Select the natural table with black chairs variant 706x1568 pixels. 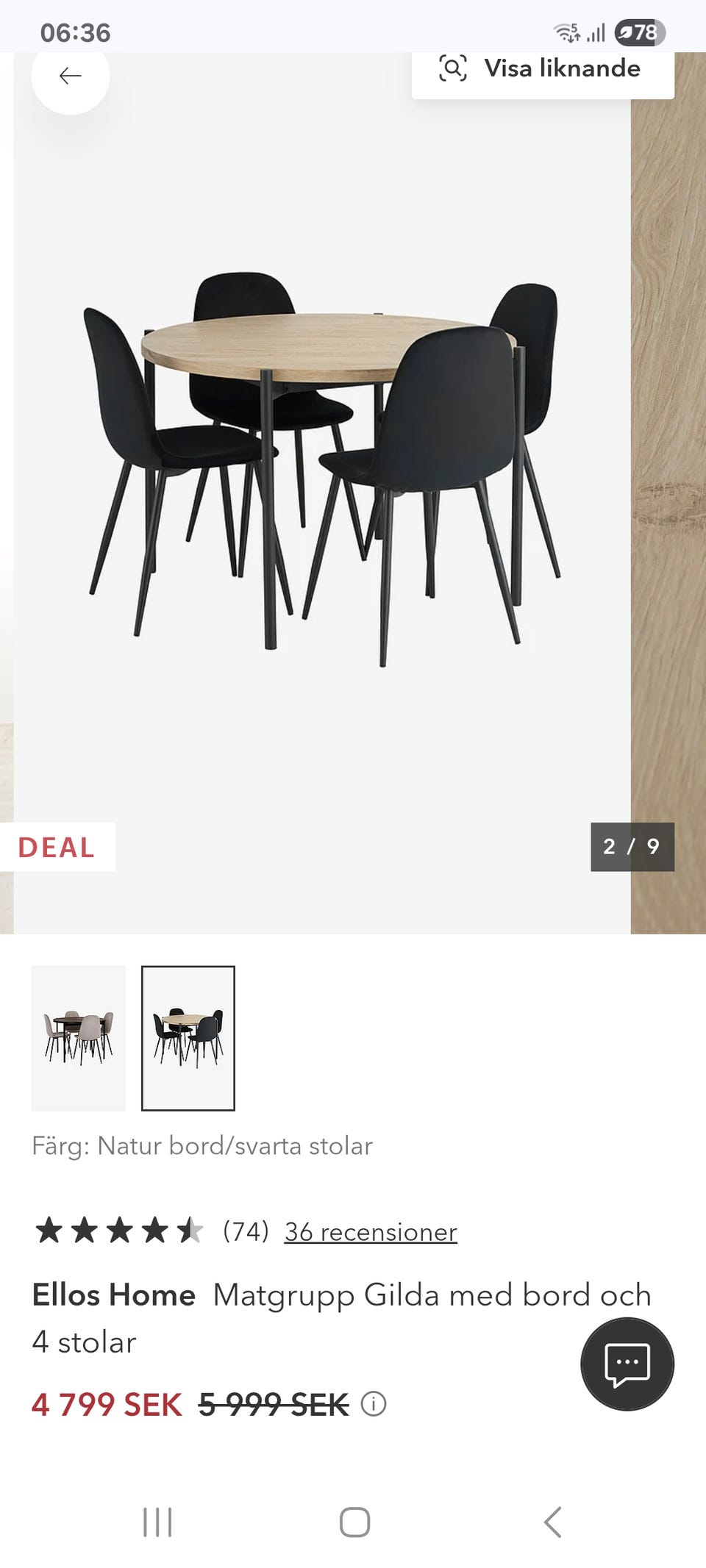[x=188, y=1037]
